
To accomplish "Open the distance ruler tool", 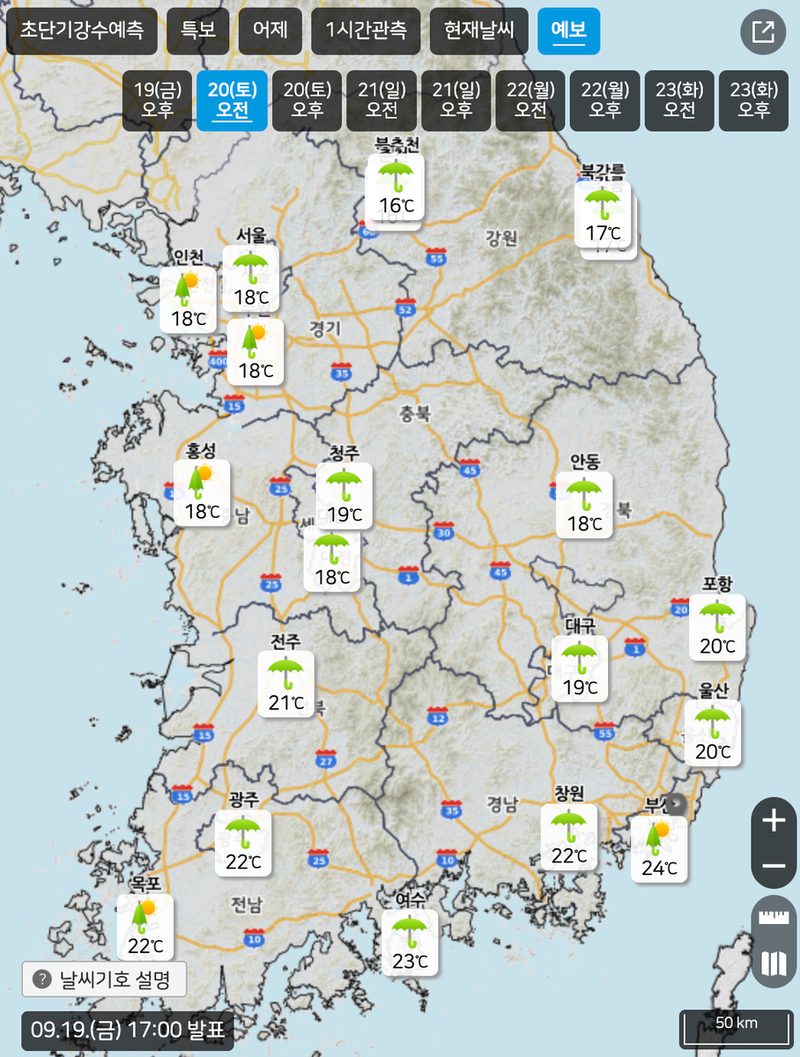I will 774,918.
